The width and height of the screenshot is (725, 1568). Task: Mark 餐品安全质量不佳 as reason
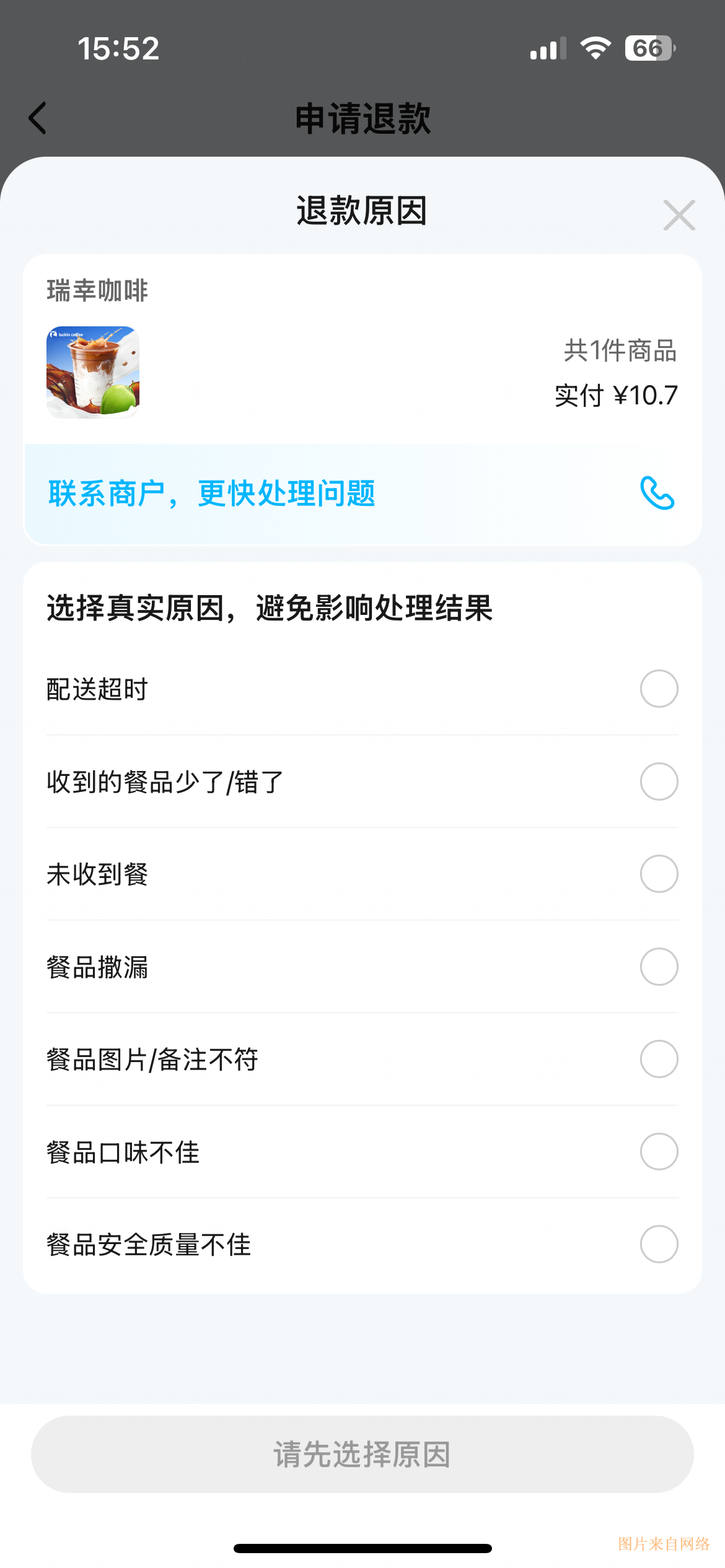[x=659, y=1244]
